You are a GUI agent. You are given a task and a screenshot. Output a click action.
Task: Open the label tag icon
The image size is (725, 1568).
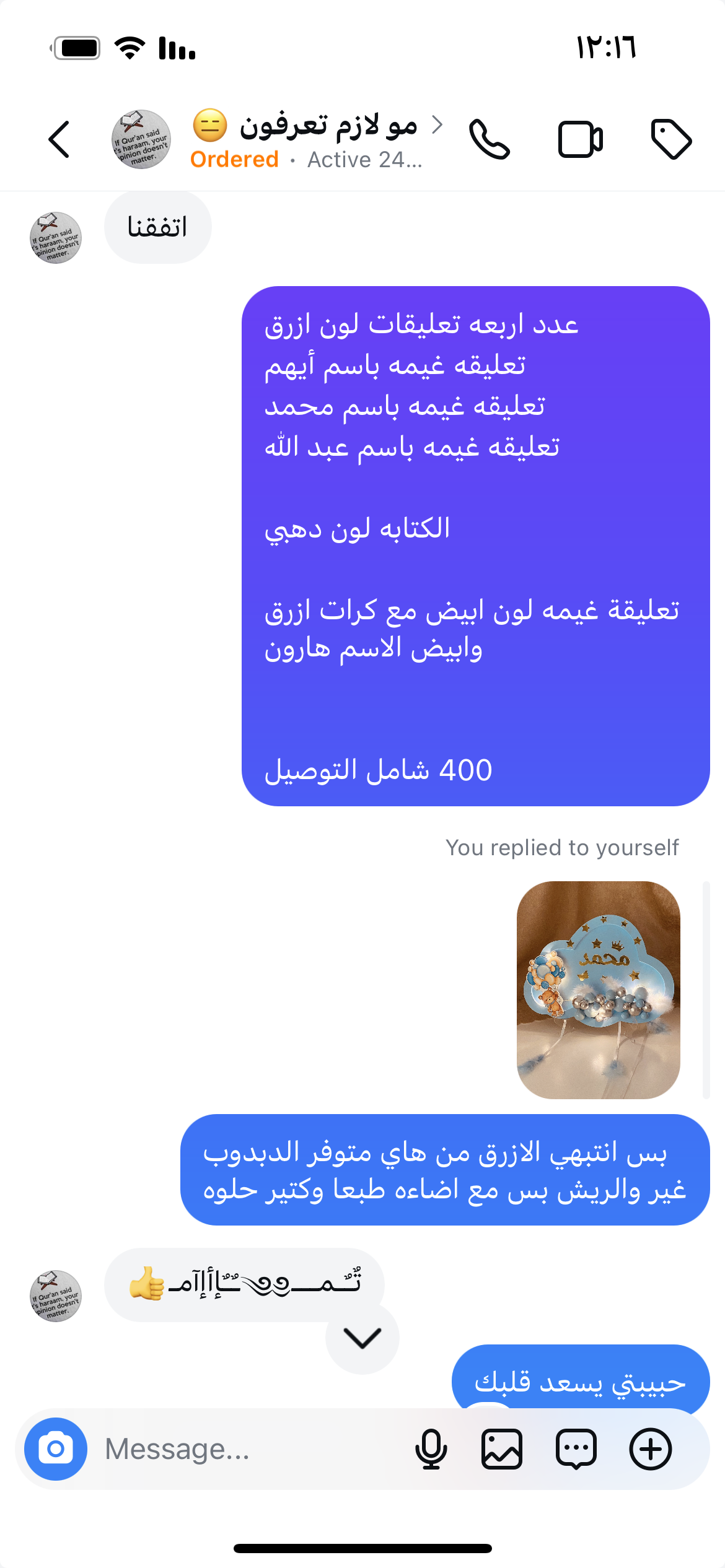pyautogui.click(x=671, y=140)
